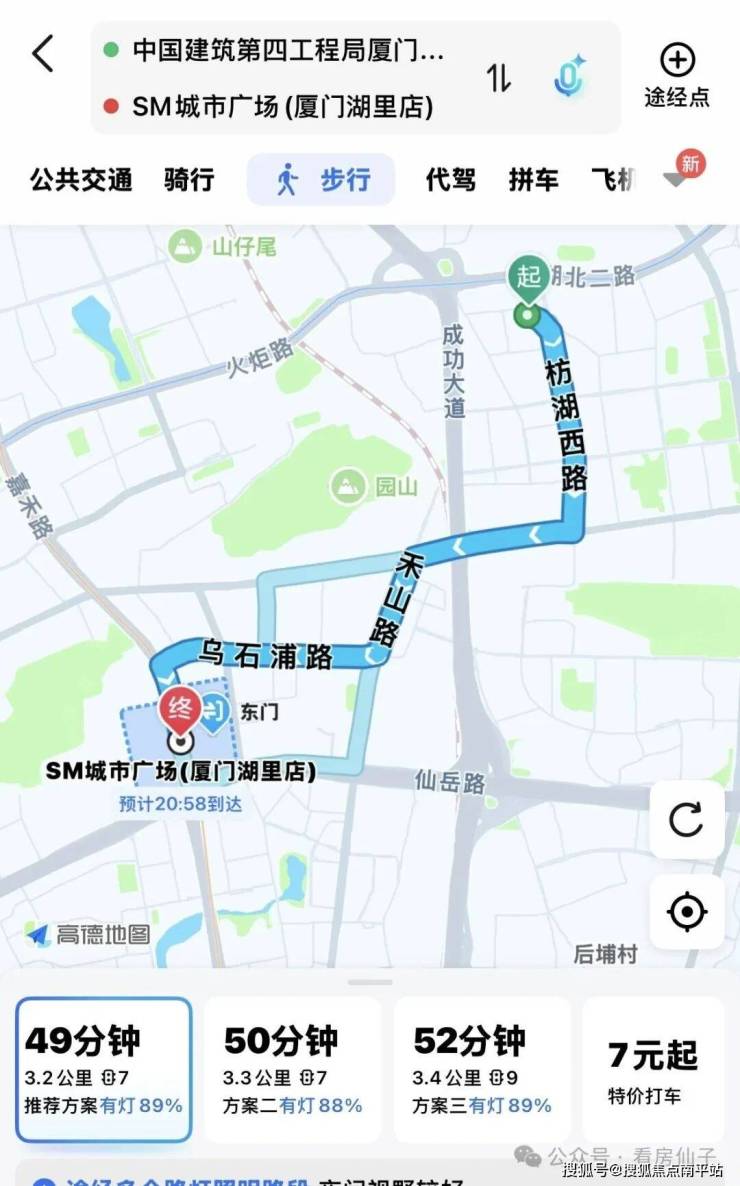Switch to 代驾 tab
This screenshot has width=740, height=1186.
(450, 181)
